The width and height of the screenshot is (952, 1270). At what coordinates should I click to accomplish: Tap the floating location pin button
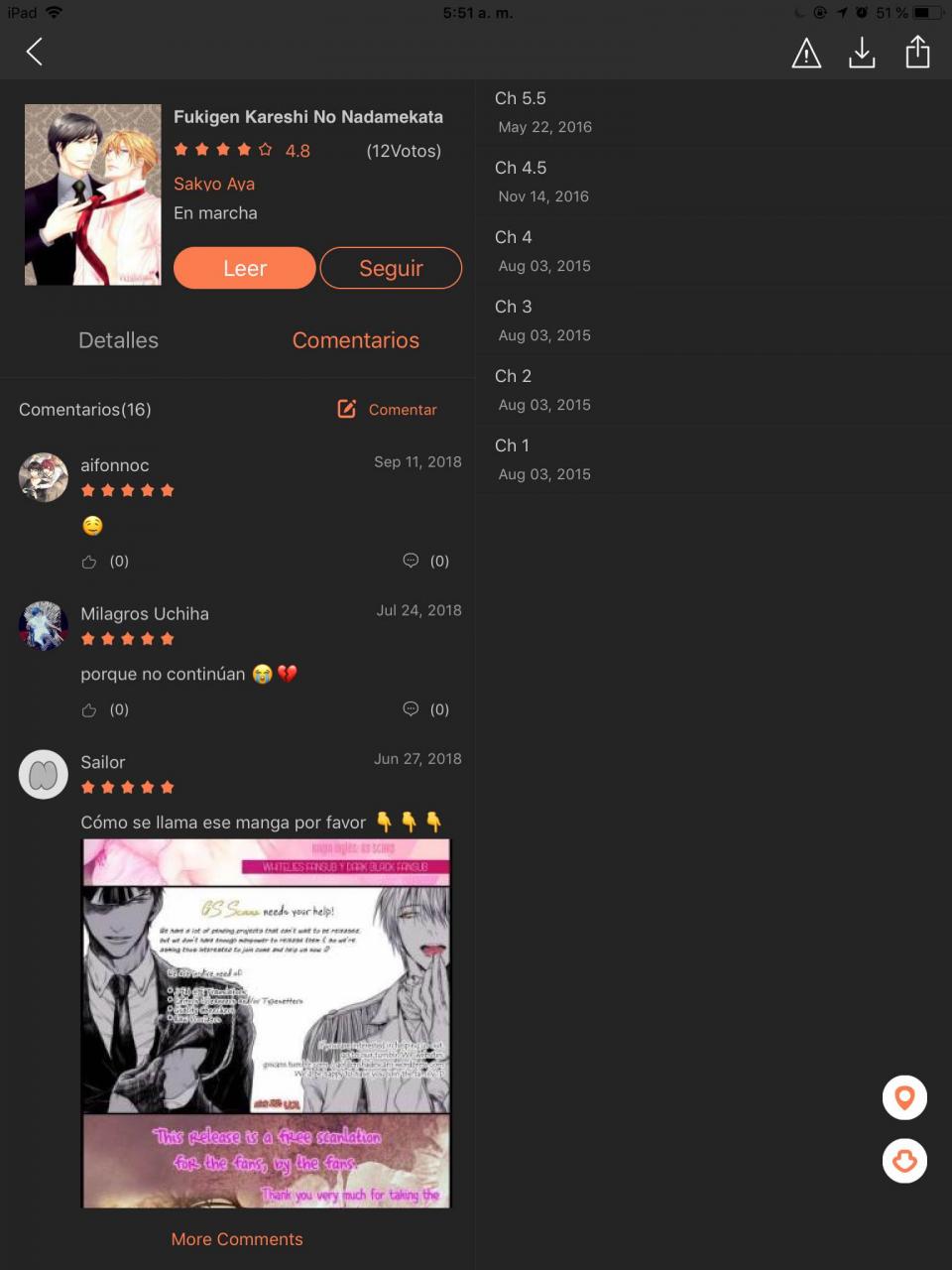pos(904,1097)
